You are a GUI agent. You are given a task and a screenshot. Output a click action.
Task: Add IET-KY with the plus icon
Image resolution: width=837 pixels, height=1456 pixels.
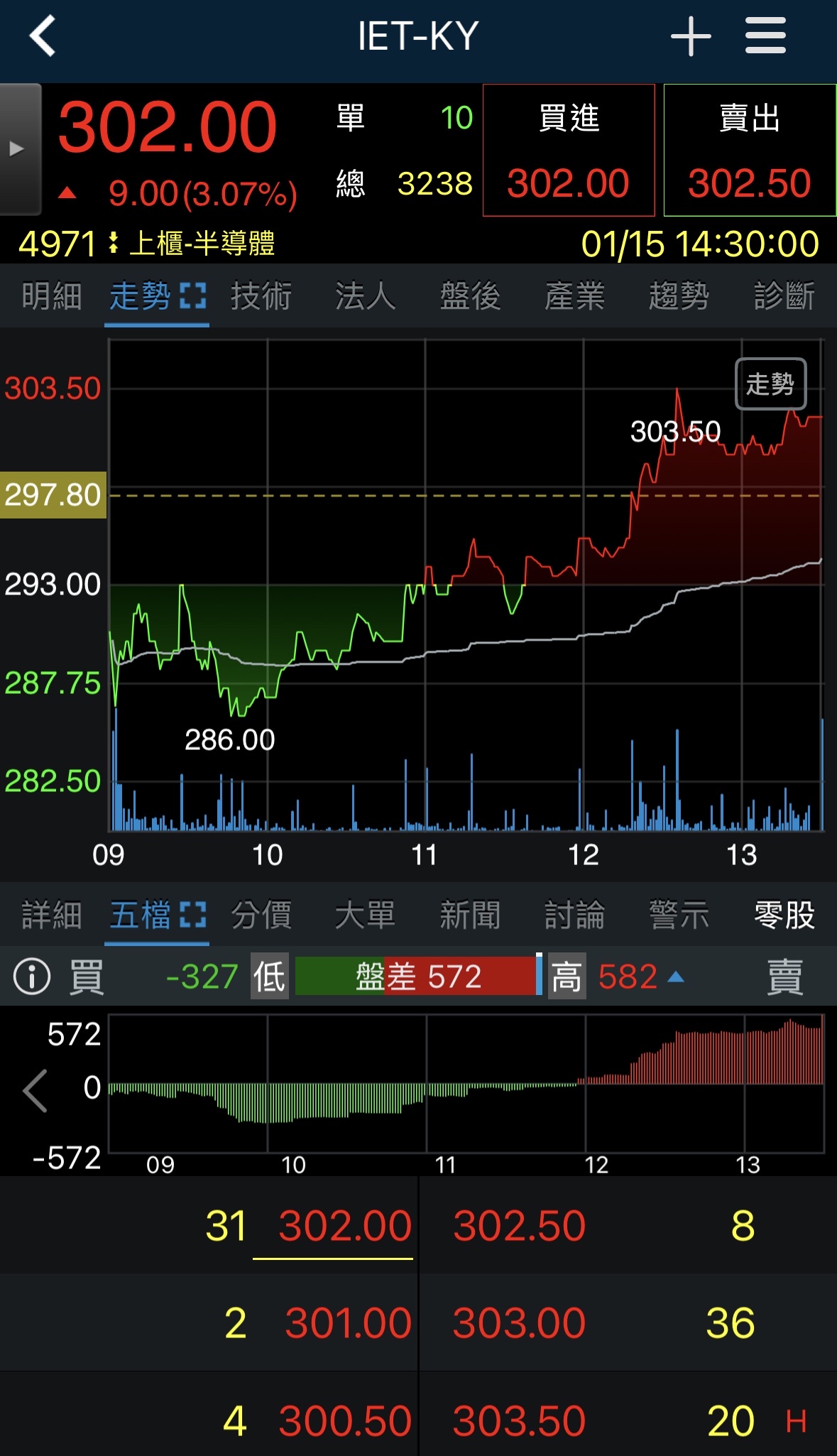[x=691, y=36]
